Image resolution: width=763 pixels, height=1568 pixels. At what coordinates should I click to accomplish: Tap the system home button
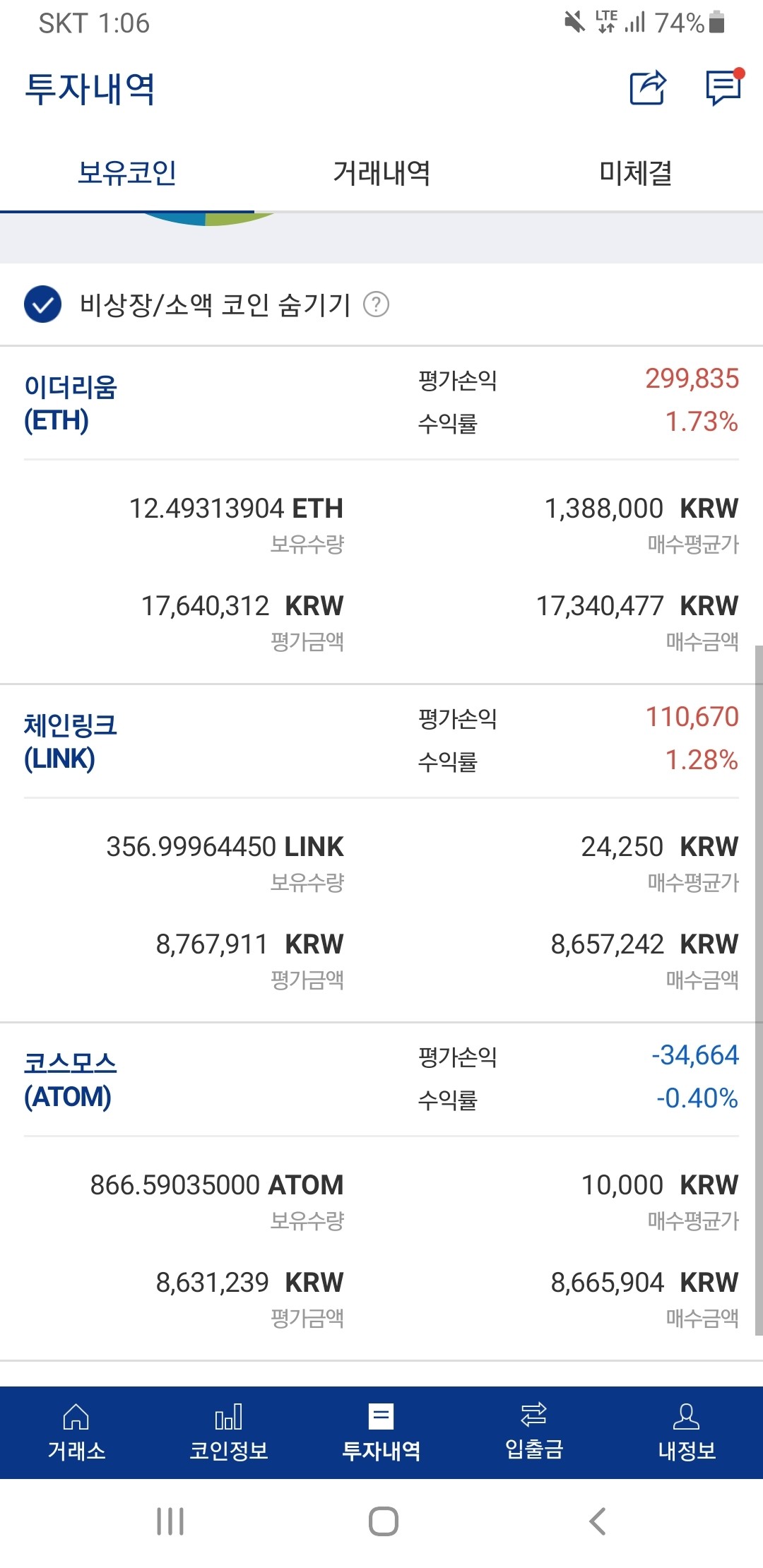coord(383,1521)
